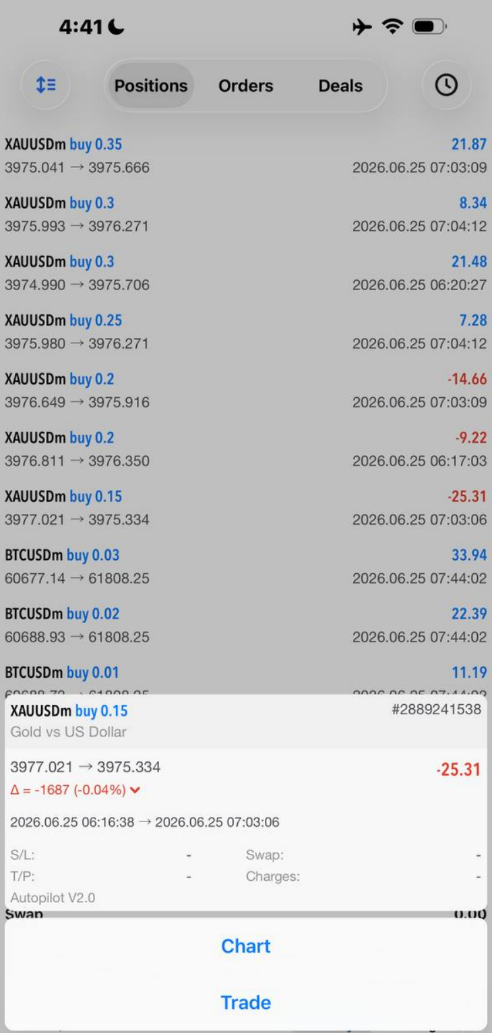Select the XAUUSDm buy 0.25 position
492x1033 pixels.
[x=246, y=331]
